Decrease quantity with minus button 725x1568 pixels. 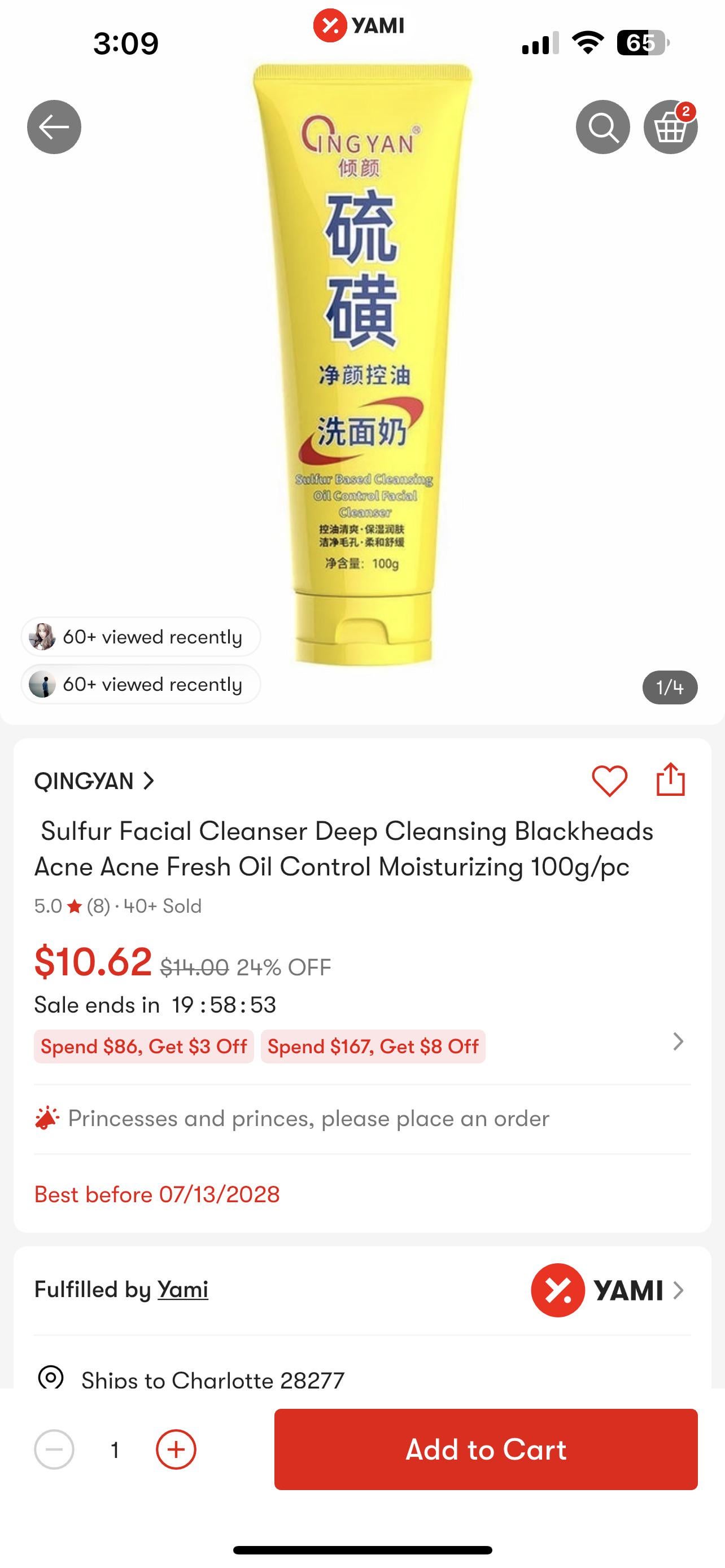click(x=54, y=1449)
